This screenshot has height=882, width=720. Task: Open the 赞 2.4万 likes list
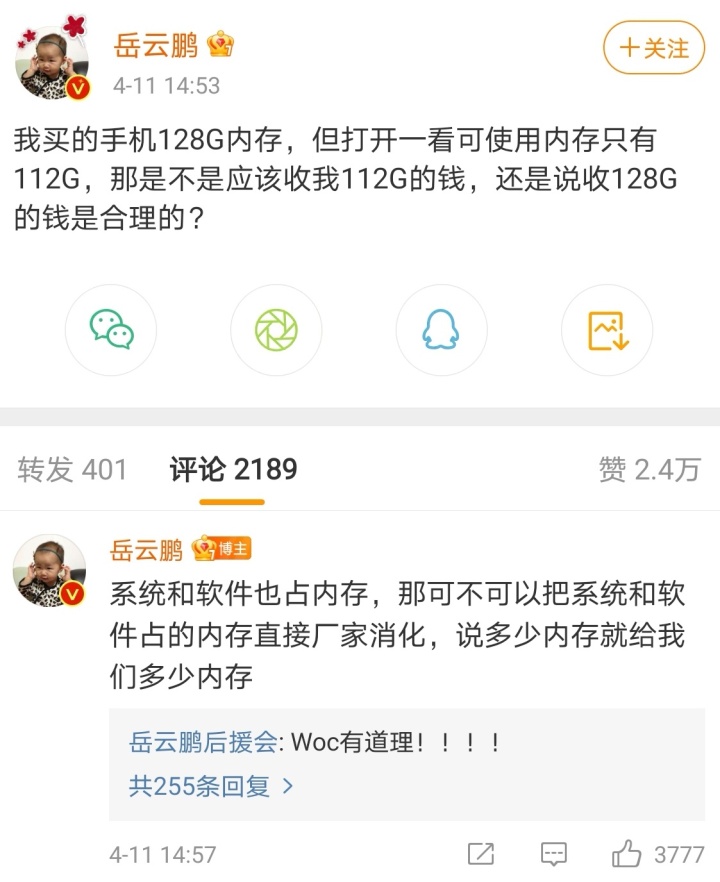tap(649, 469)
